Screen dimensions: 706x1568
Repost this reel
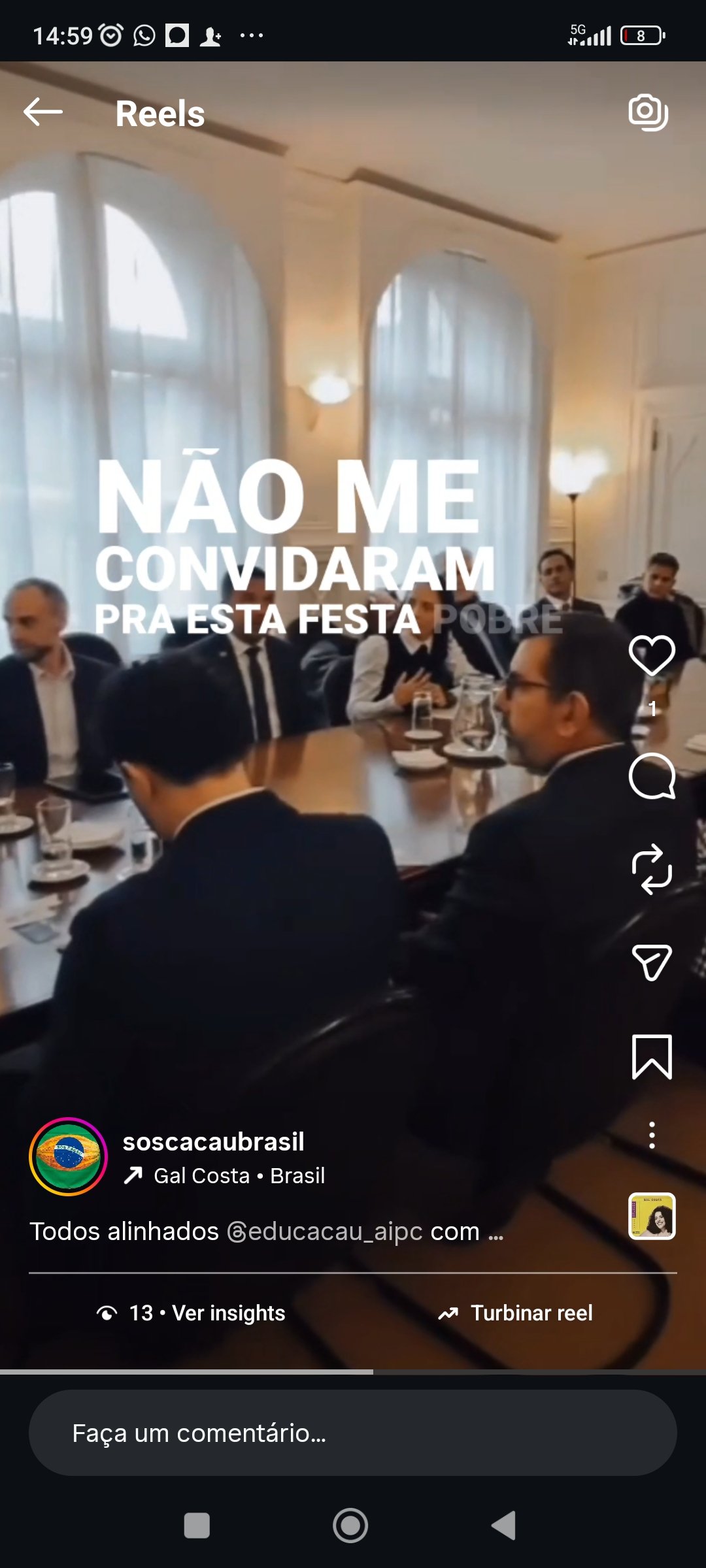652,870
